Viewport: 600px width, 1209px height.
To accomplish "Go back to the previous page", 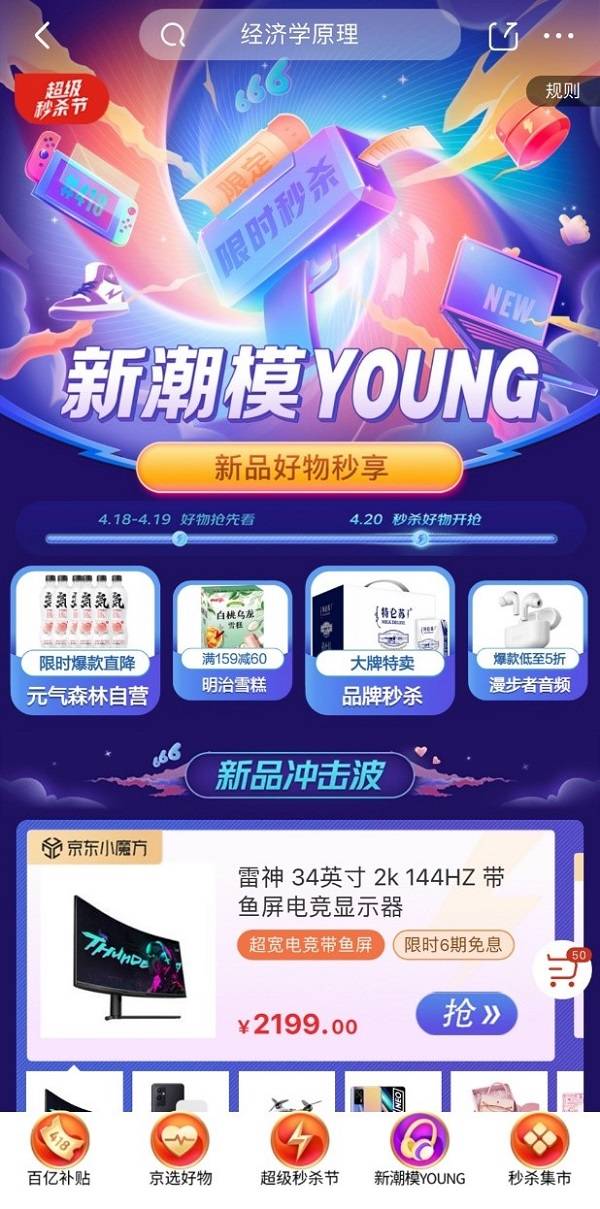I will click(42, 36).
